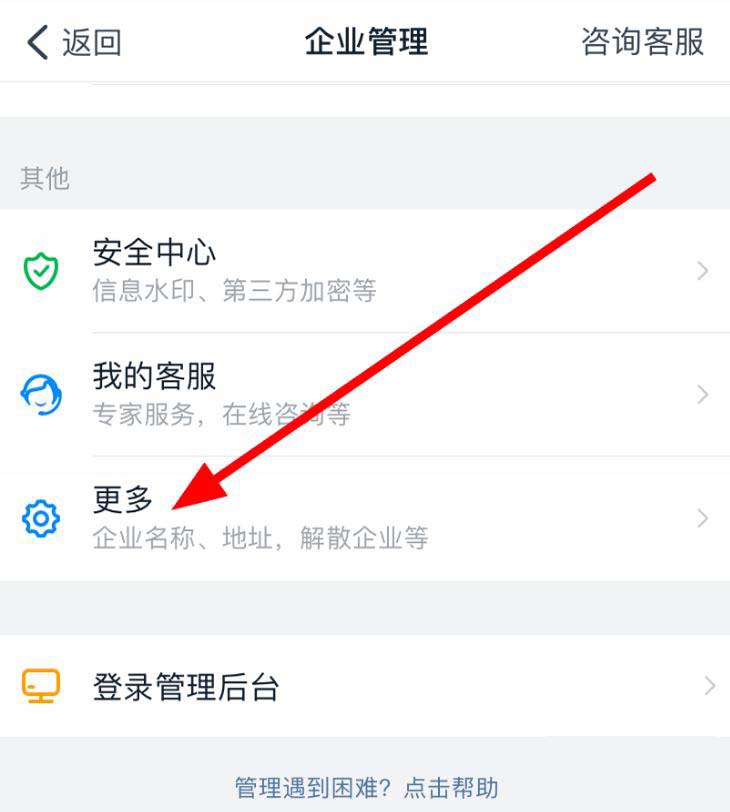Viewport: 730px width, 812px height.
Task: Tap 咨询客服 in the top right
Action: coord(643,42)
